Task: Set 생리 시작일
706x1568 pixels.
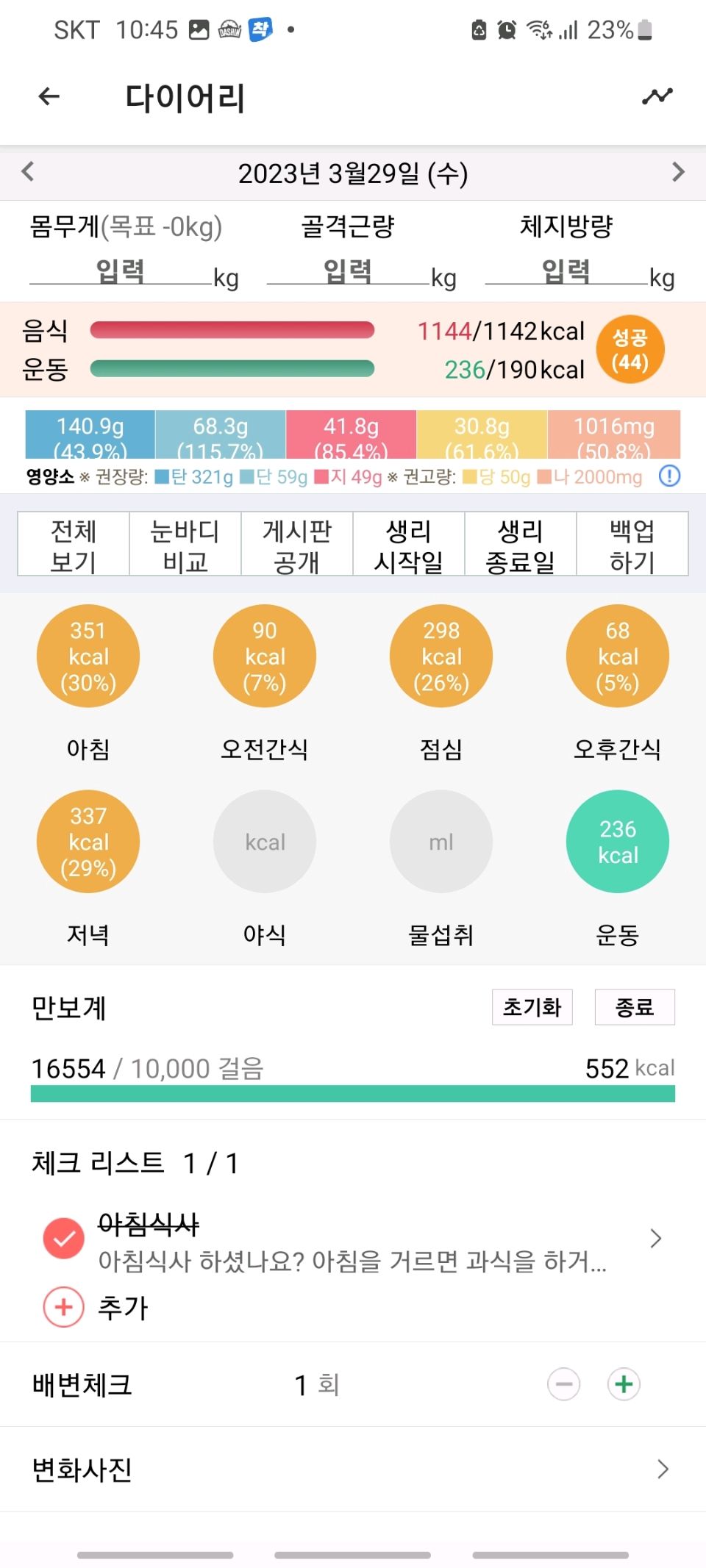Action: click(x=409, y=545)
